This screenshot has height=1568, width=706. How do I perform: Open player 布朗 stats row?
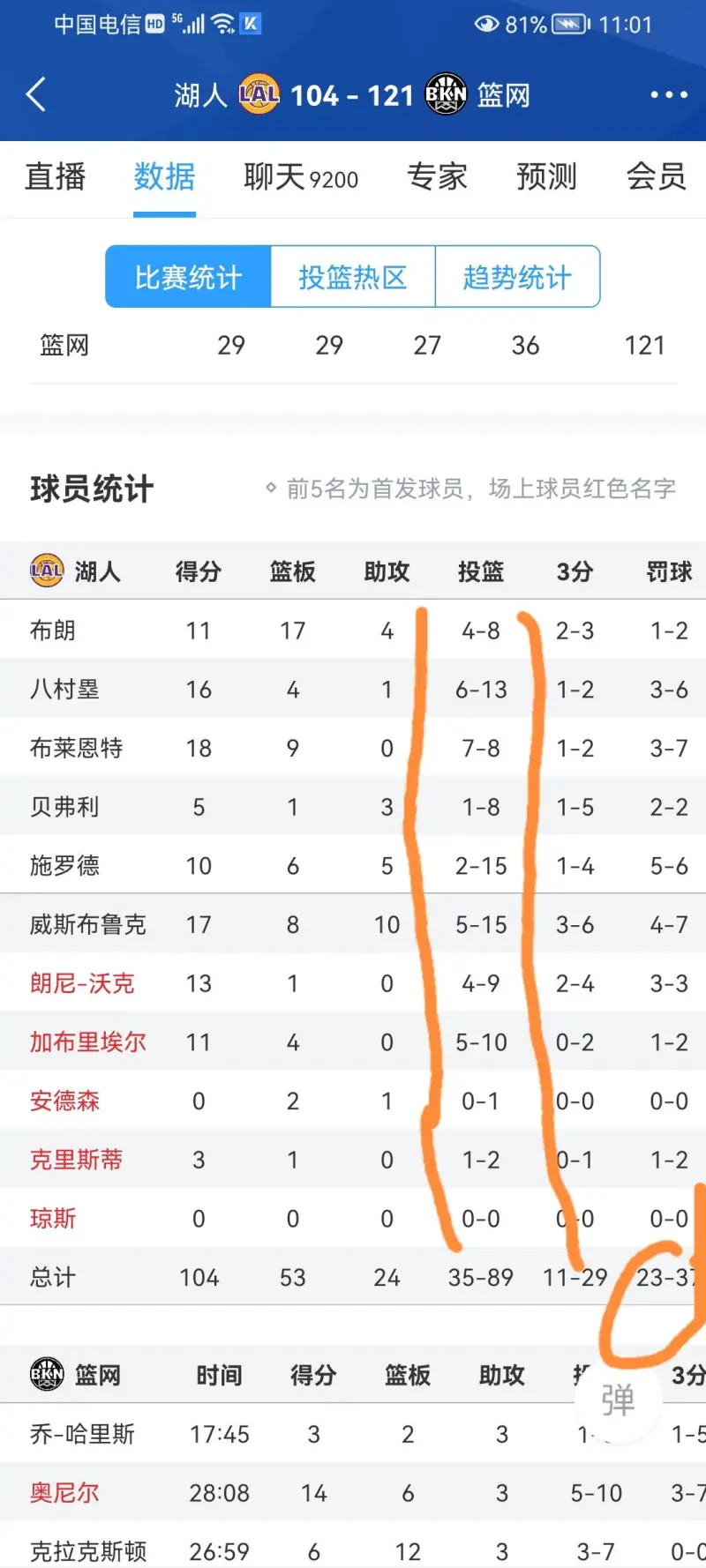pyautogui.click(x=353, y=631)
